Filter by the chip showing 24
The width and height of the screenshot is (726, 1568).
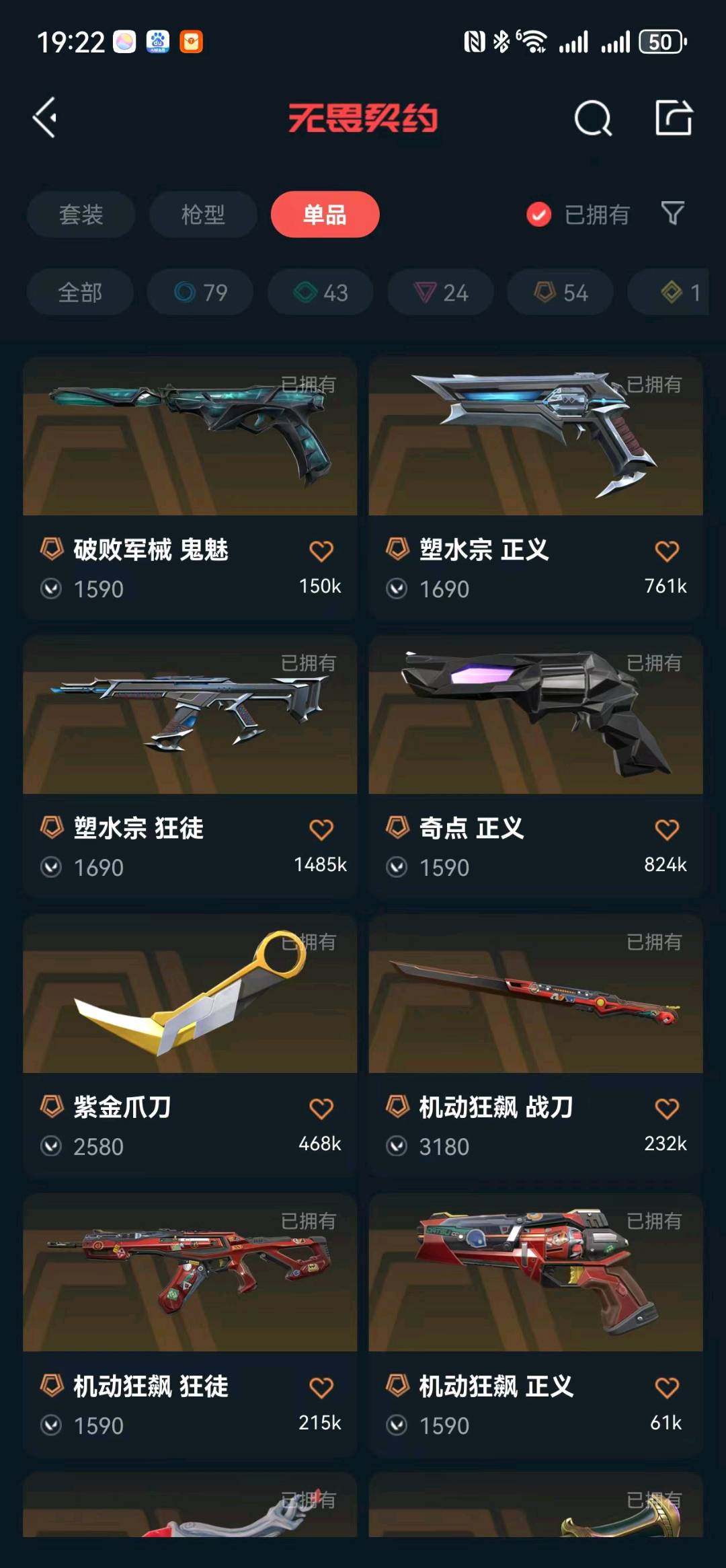tap(440, 293)
